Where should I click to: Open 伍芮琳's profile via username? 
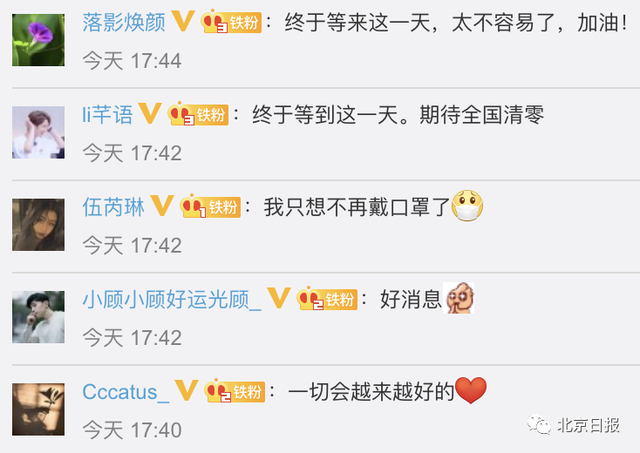tap(115, 207)
